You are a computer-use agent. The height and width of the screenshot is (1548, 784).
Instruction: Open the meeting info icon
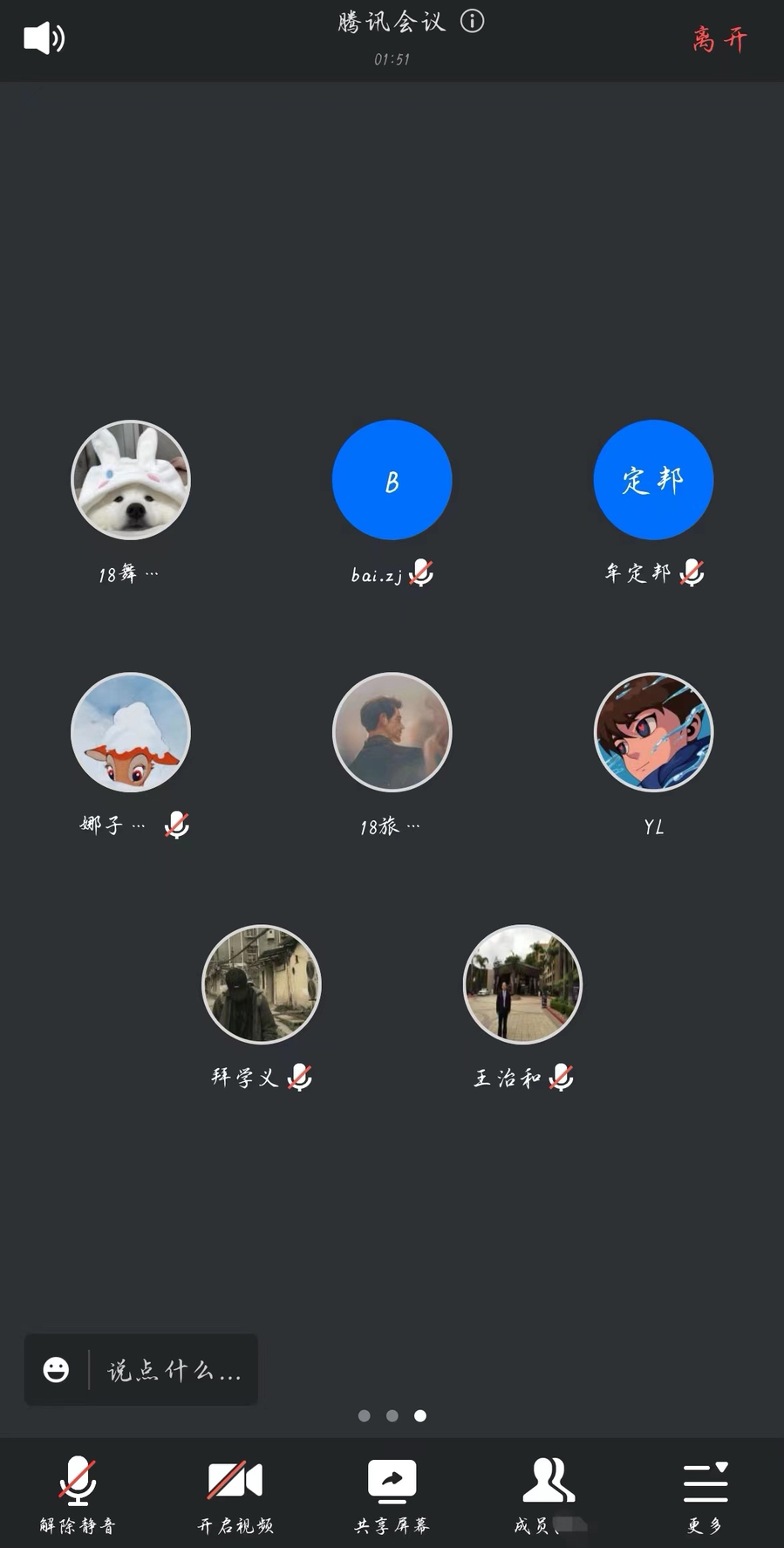pyautogui.click(x=472, y=21)
